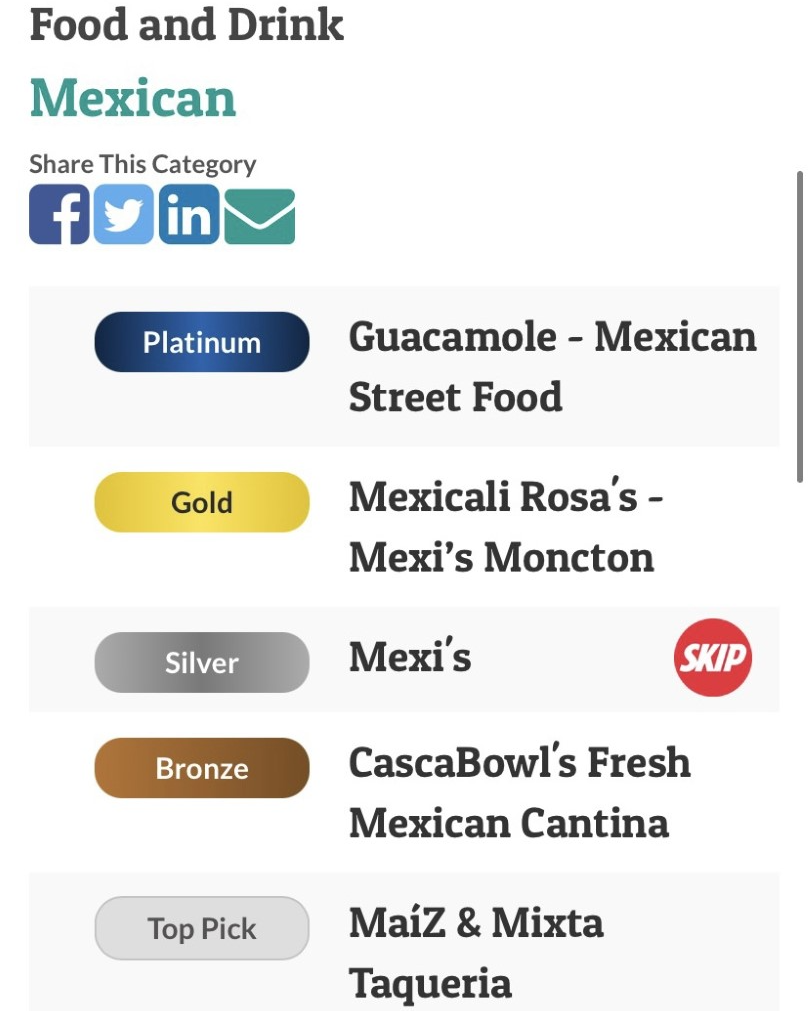Open the Mexican category link
The width and height of the screenshot is (809, 1011).
pos(133,98)
